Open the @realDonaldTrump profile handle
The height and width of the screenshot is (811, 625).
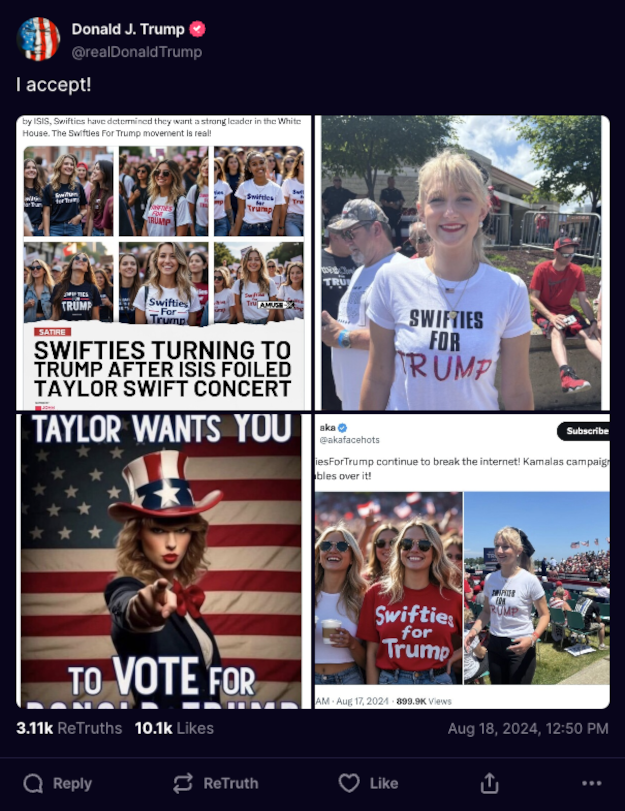click(136, 52)
